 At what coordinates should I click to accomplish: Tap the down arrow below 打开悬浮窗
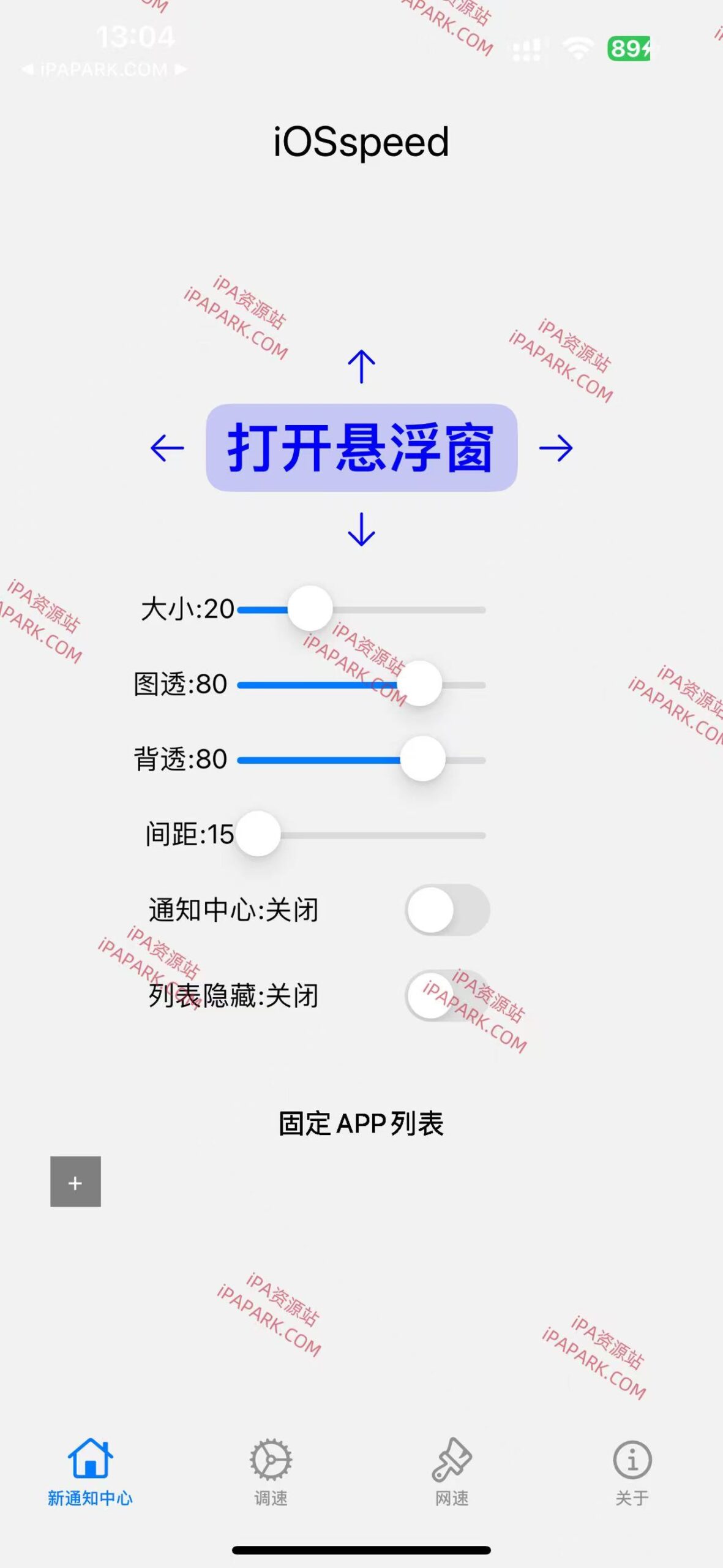[x=361, y=530]
